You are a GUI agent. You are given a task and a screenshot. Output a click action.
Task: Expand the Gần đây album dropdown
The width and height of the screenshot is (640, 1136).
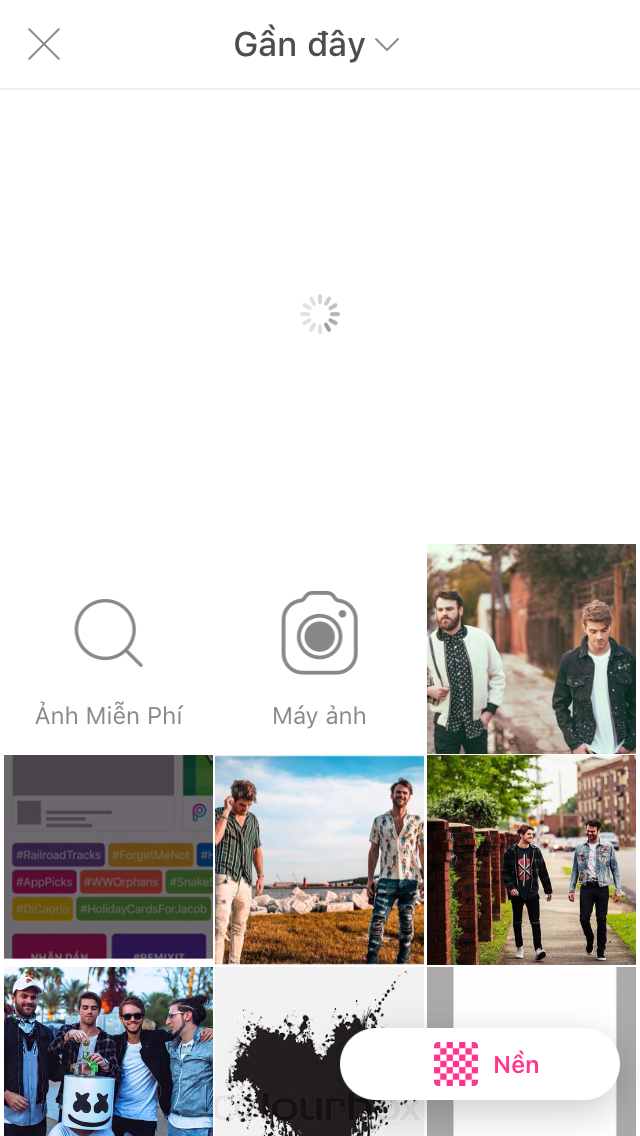(x=317, y=45)
